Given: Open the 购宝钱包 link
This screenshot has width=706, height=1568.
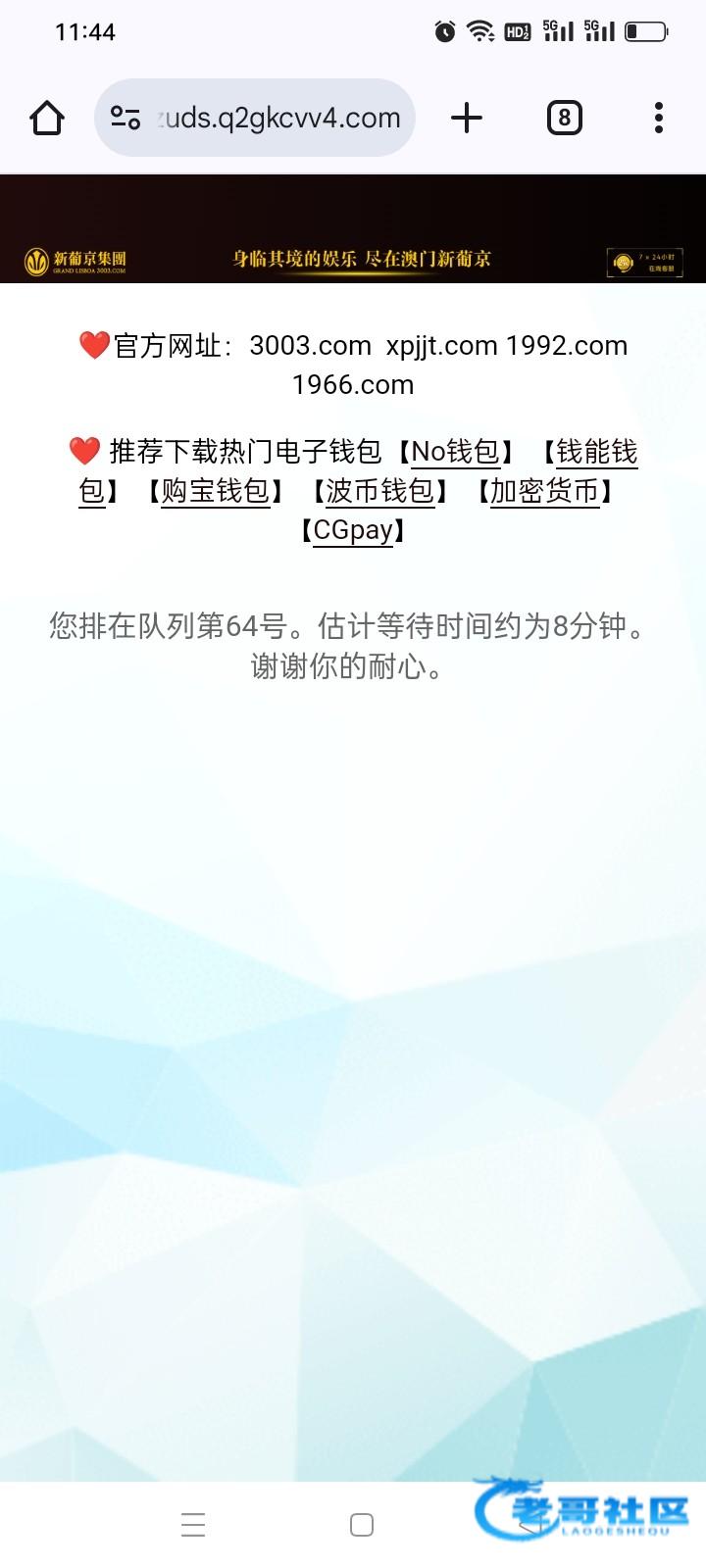Looking at the screenshot, I should click(215, 491).
